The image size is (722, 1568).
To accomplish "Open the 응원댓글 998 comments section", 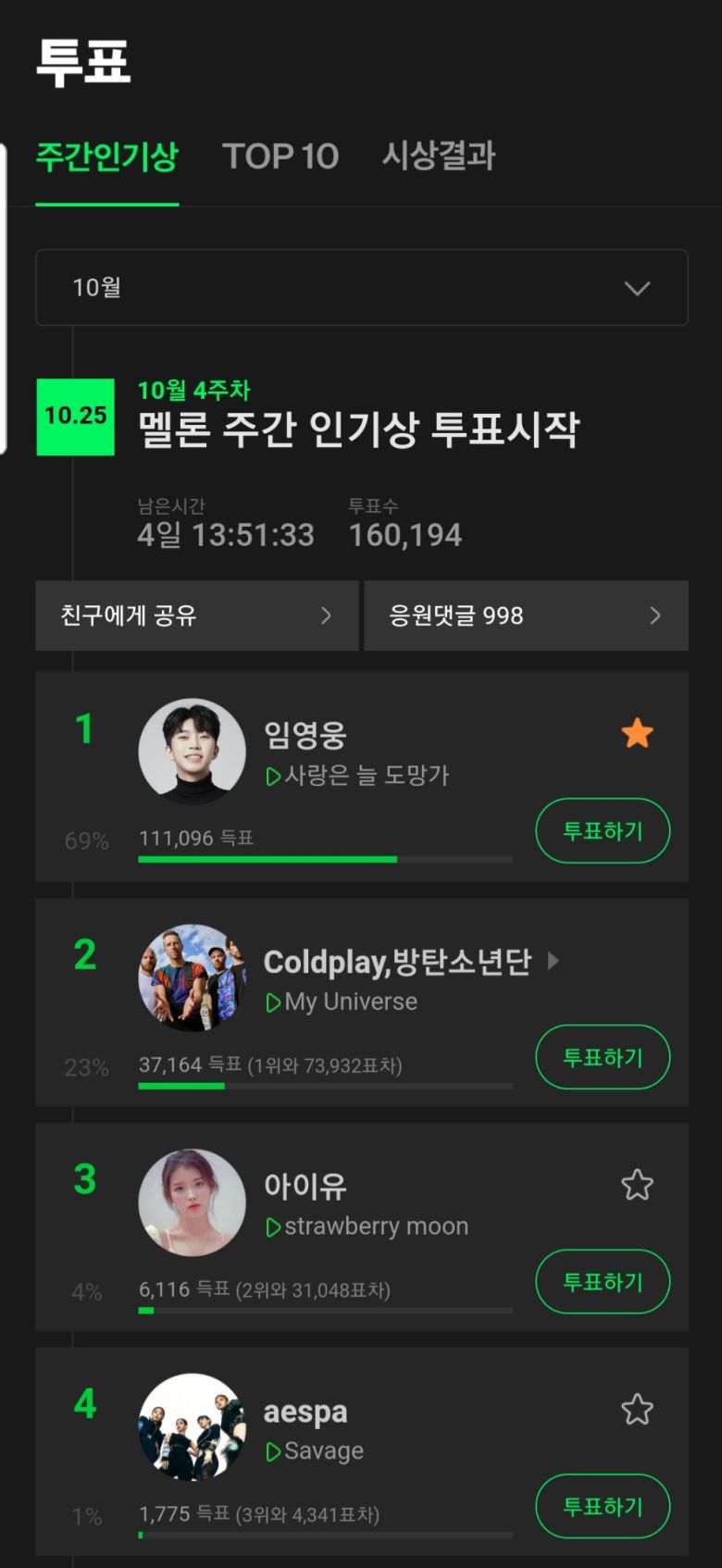I will pyautogui.click(x=526, y=616).
